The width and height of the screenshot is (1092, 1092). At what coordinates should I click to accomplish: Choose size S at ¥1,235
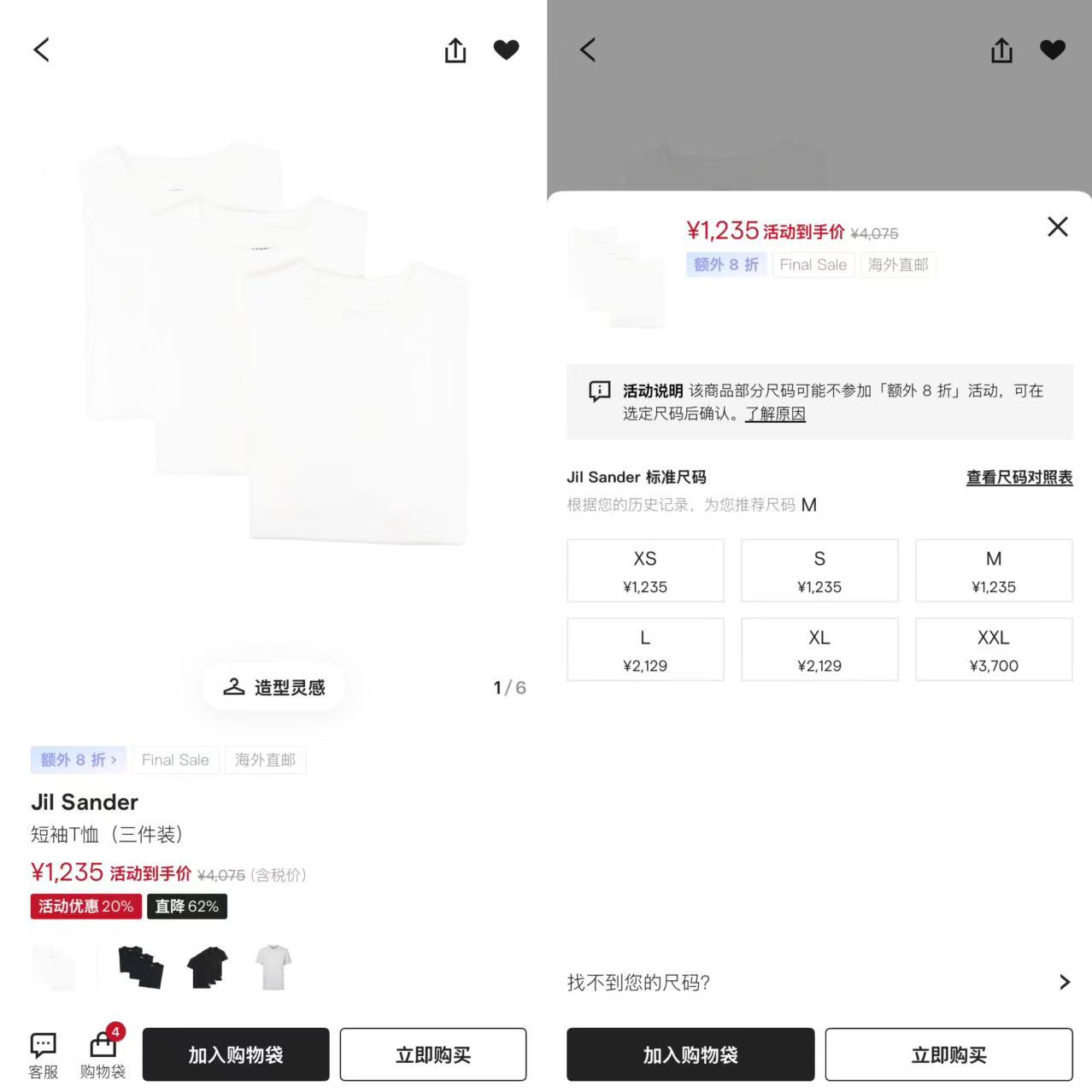(x=819, y=571)
